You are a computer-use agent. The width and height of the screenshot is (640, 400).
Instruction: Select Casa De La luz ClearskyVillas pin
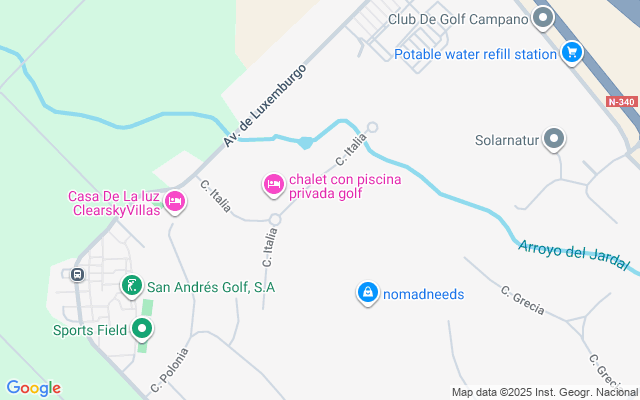click(175, 202)
